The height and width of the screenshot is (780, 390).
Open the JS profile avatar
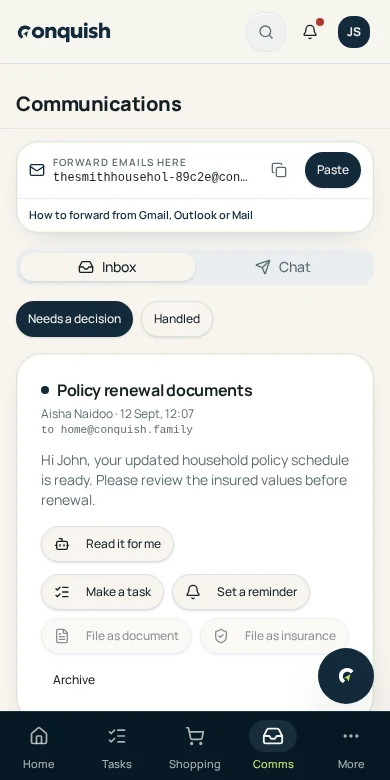[x=354, y=32]
